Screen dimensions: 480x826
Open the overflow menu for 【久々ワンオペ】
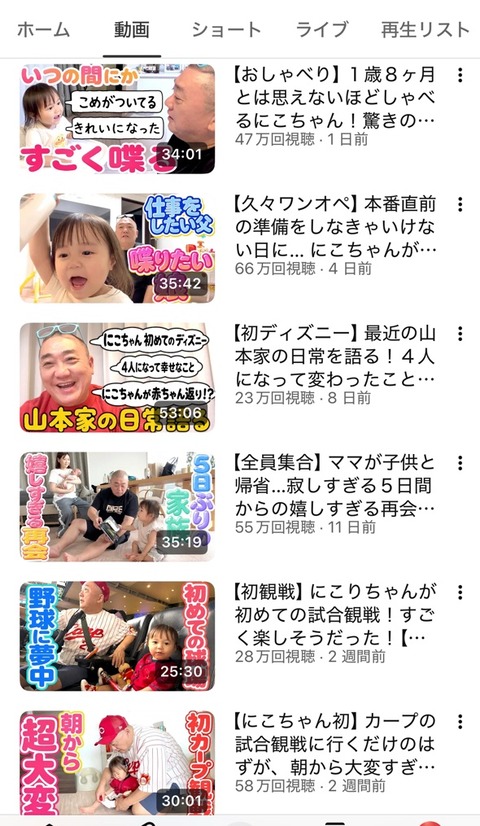coord(460,204)
